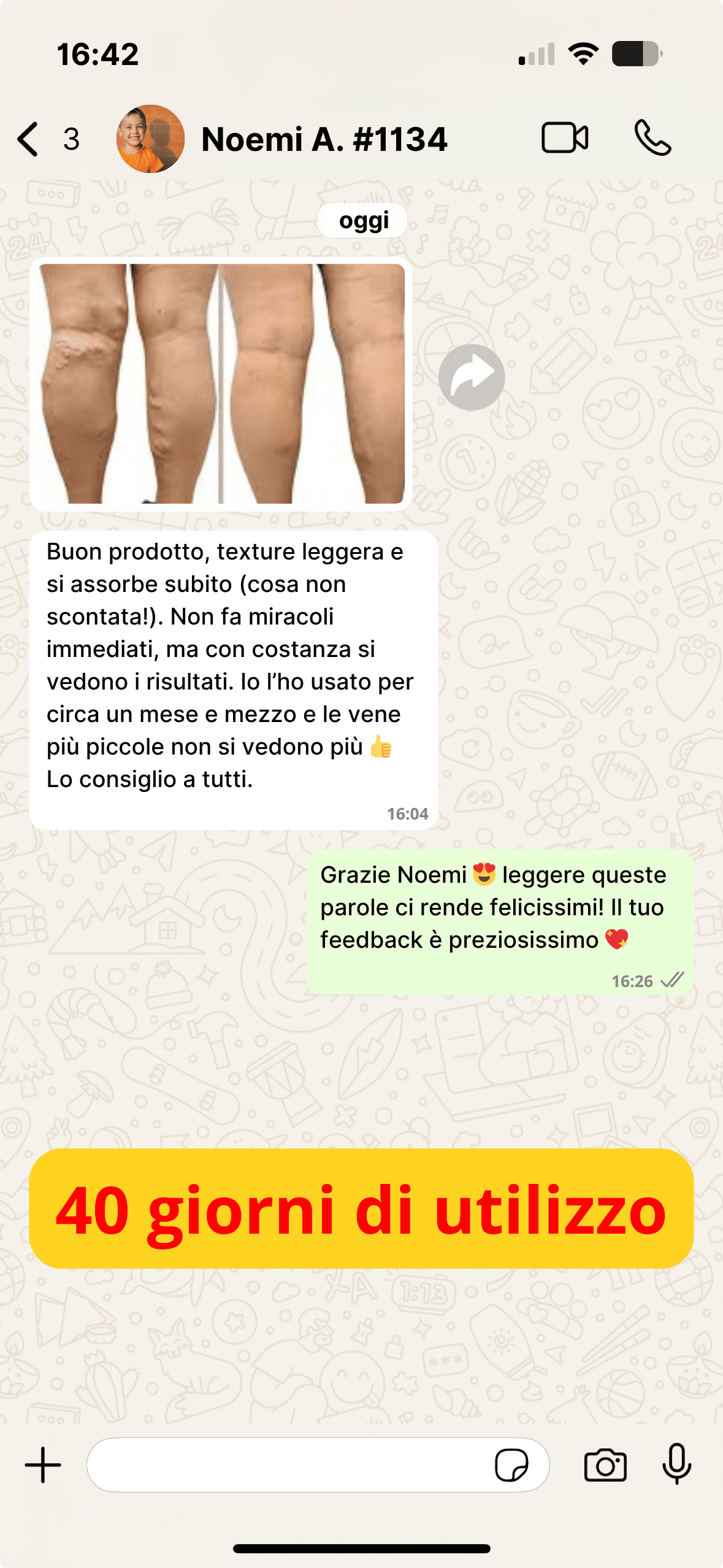
Task: Open the camera to send a photo
Action: tap(605, 1465)
